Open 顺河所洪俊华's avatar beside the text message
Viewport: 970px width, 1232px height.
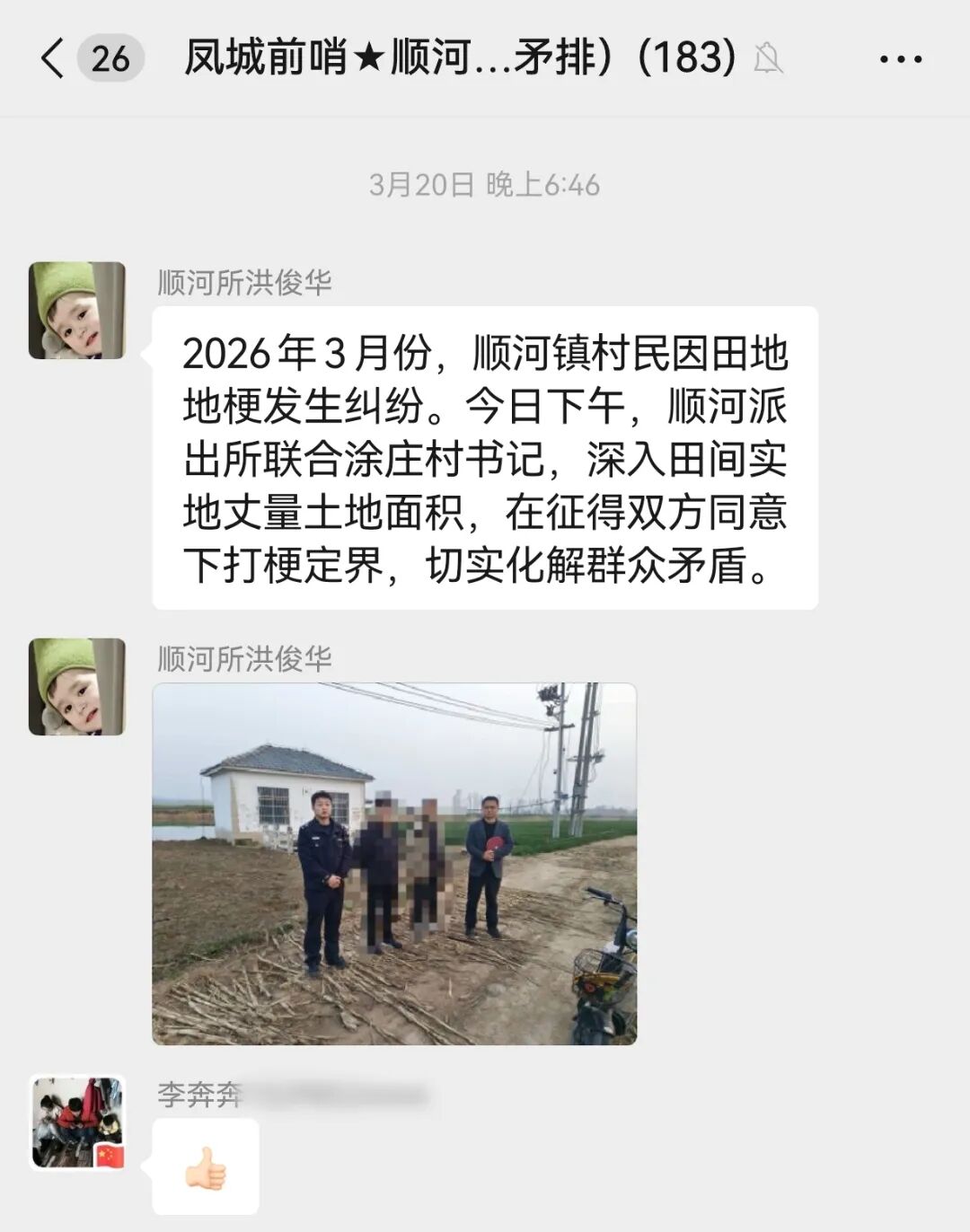click(77, 311)
